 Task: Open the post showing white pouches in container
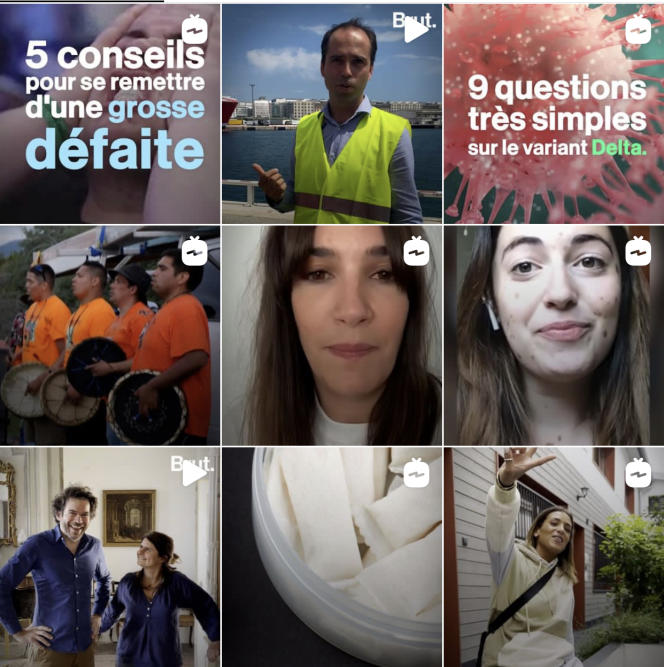click(x=331, y=557)
